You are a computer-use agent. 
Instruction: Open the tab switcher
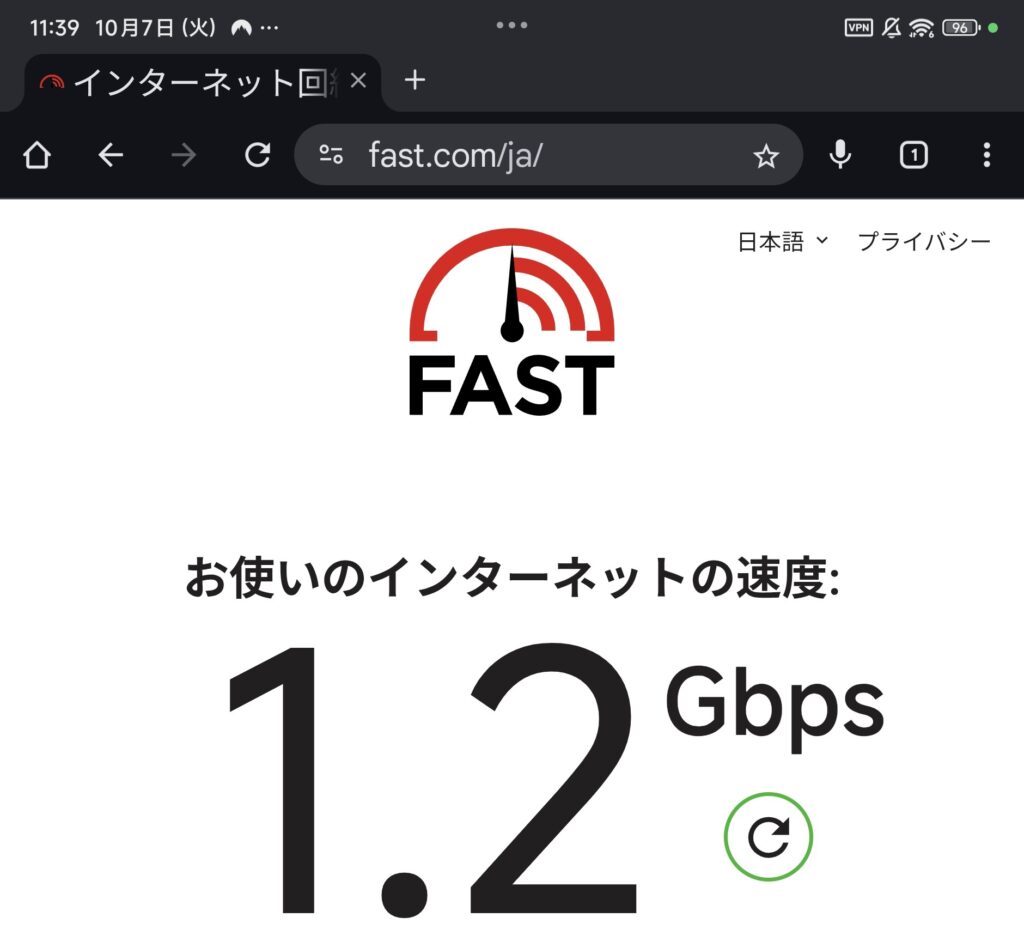[913, 155]
